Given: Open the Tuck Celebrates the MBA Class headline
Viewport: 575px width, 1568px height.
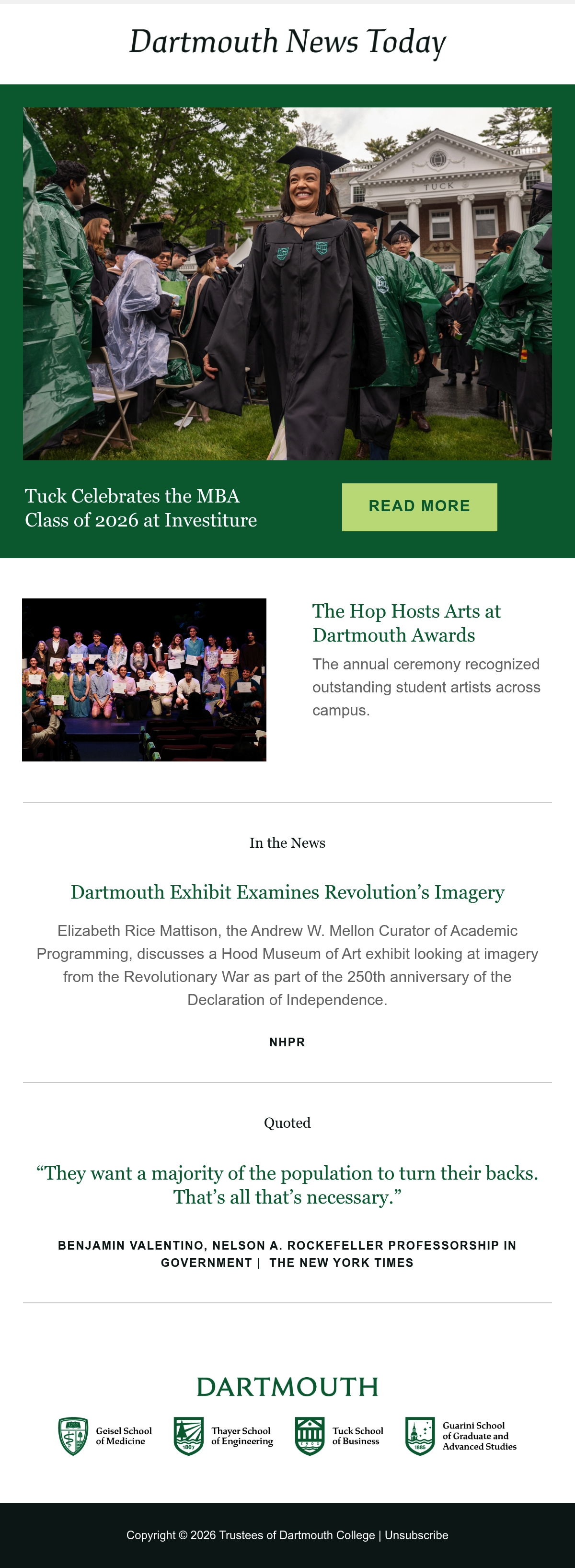Looking at the screenshot, I should (x=140, y=508).
